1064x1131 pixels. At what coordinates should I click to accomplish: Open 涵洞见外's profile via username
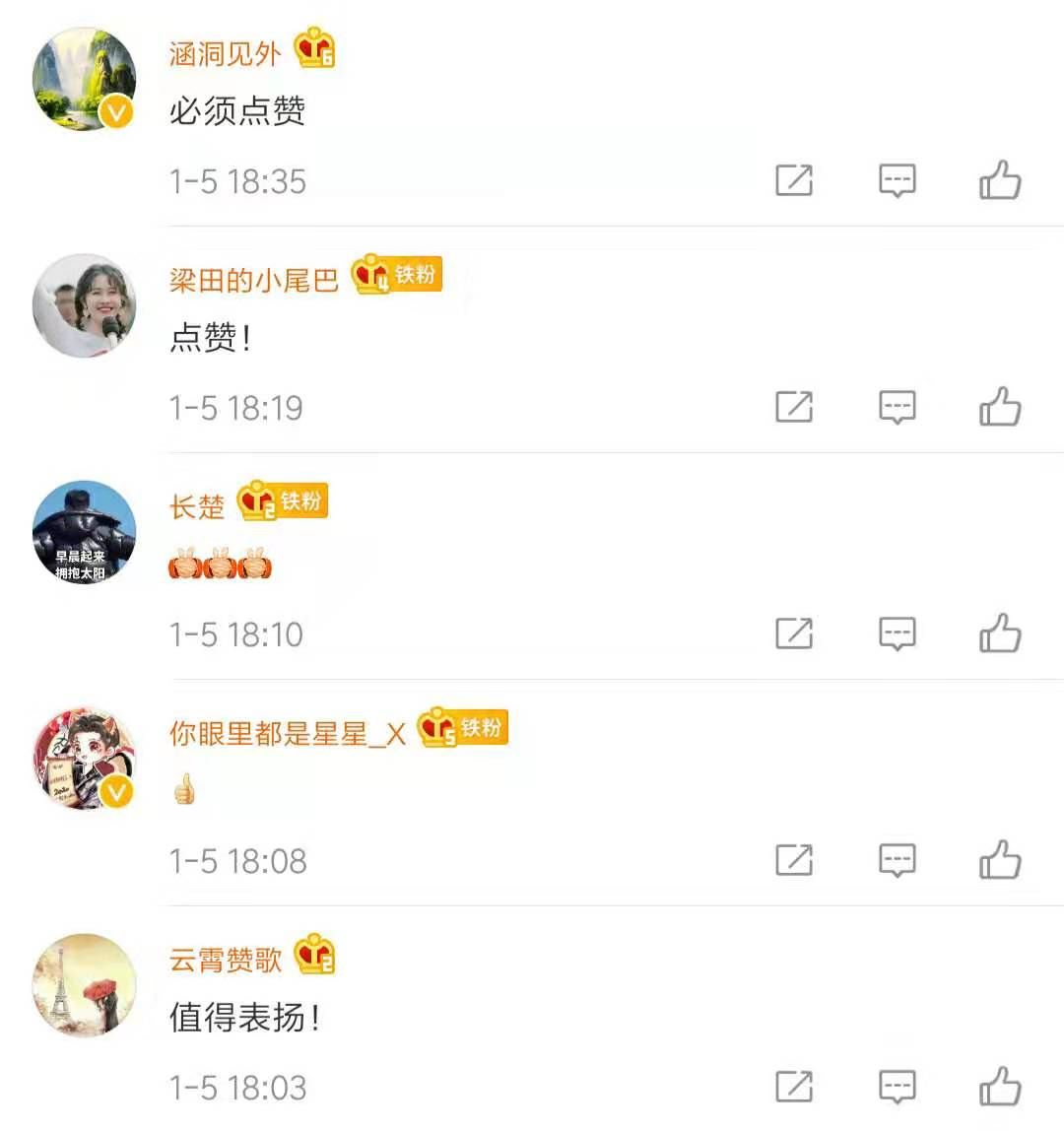(226, 53)
